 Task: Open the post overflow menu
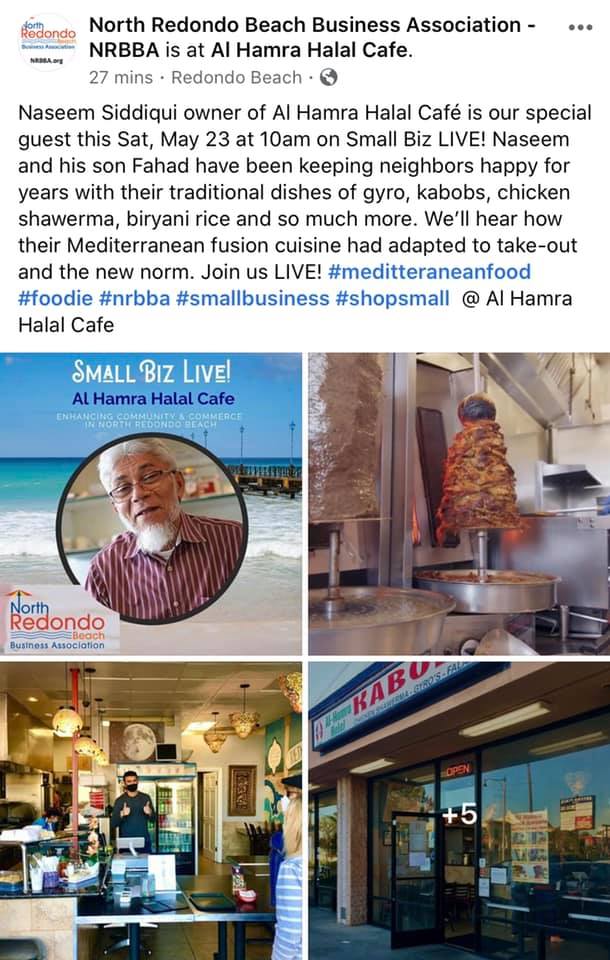click(579, 27)
